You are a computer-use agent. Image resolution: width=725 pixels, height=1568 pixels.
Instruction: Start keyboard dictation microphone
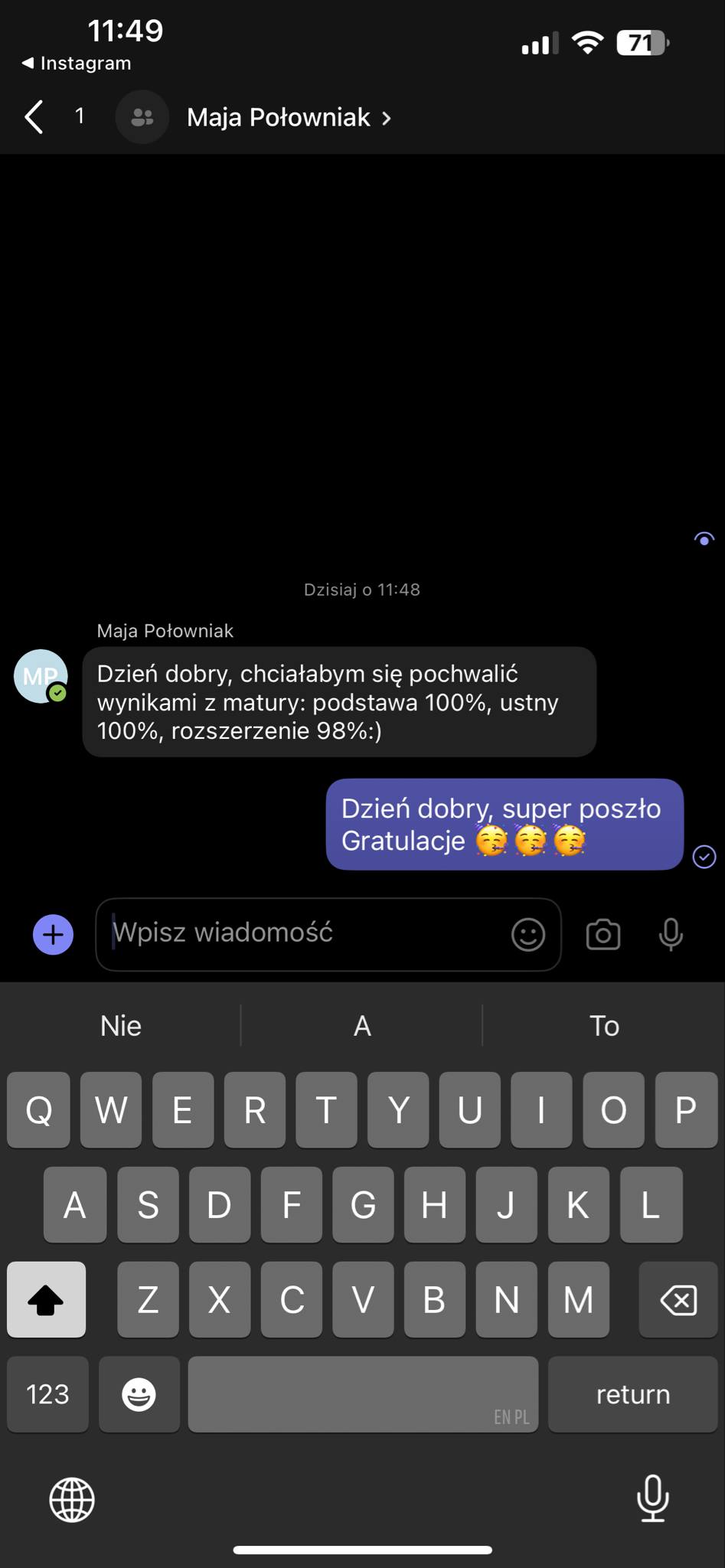pos(653,1499)
